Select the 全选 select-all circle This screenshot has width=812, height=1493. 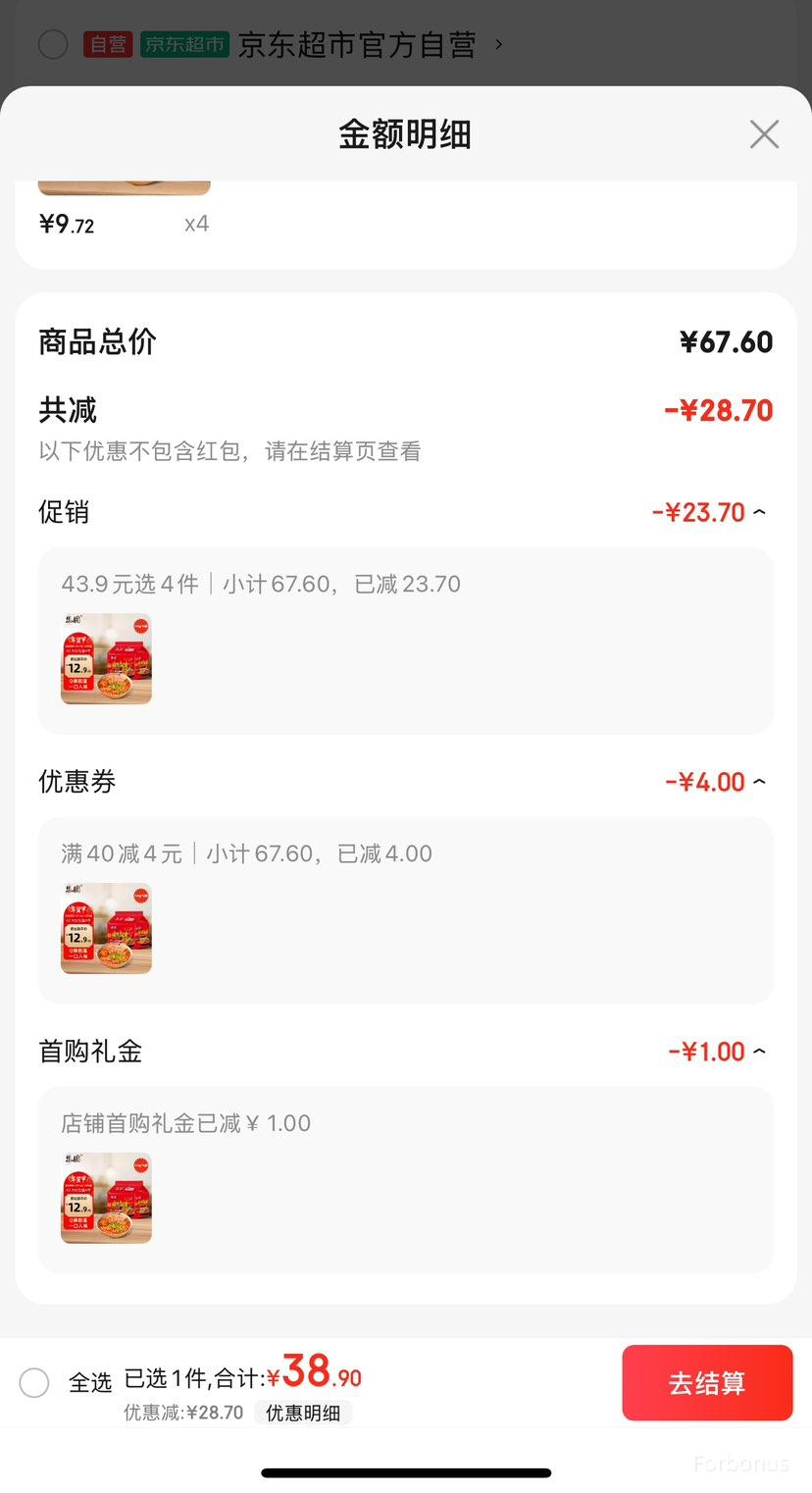tap(34, 1382)
